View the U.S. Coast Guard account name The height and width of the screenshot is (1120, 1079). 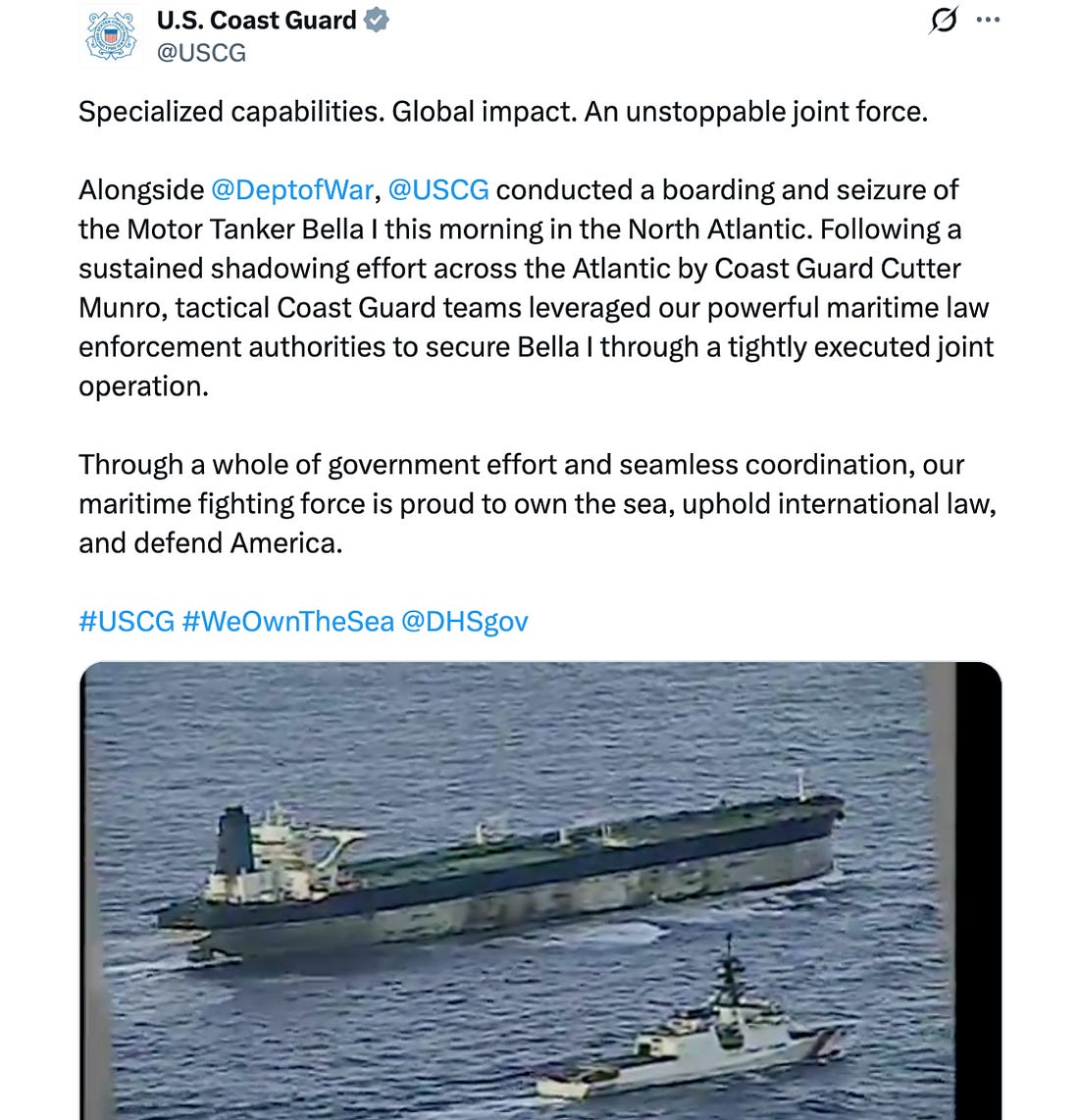[256, 20]
